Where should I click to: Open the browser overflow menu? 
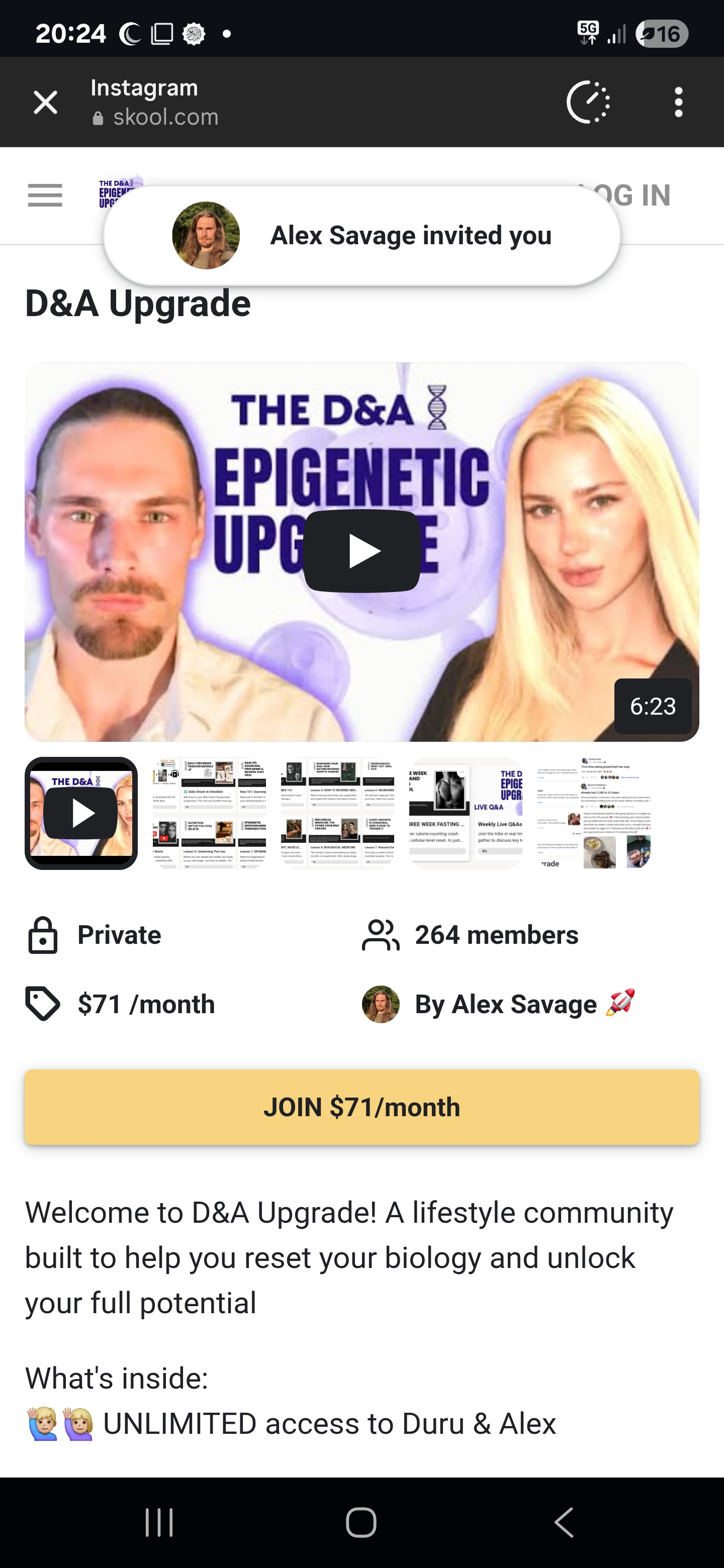(x=678, y=102)
